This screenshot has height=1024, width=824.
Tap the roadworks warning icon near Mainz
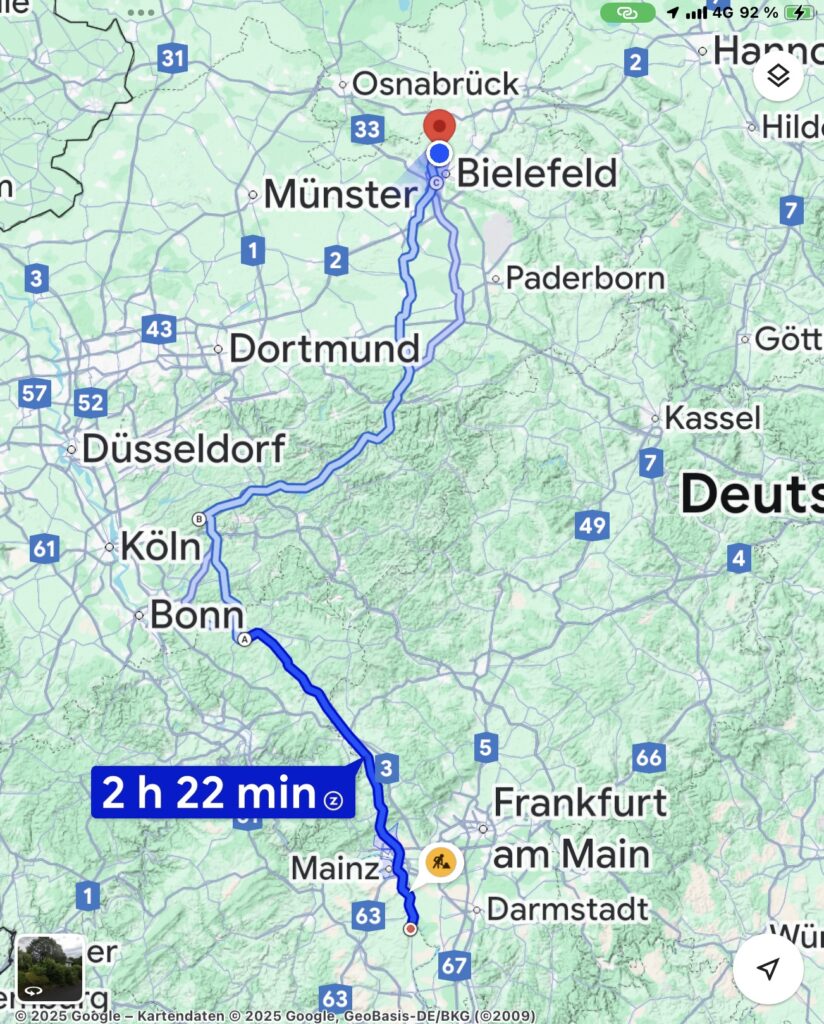click(x=440, y=860)
